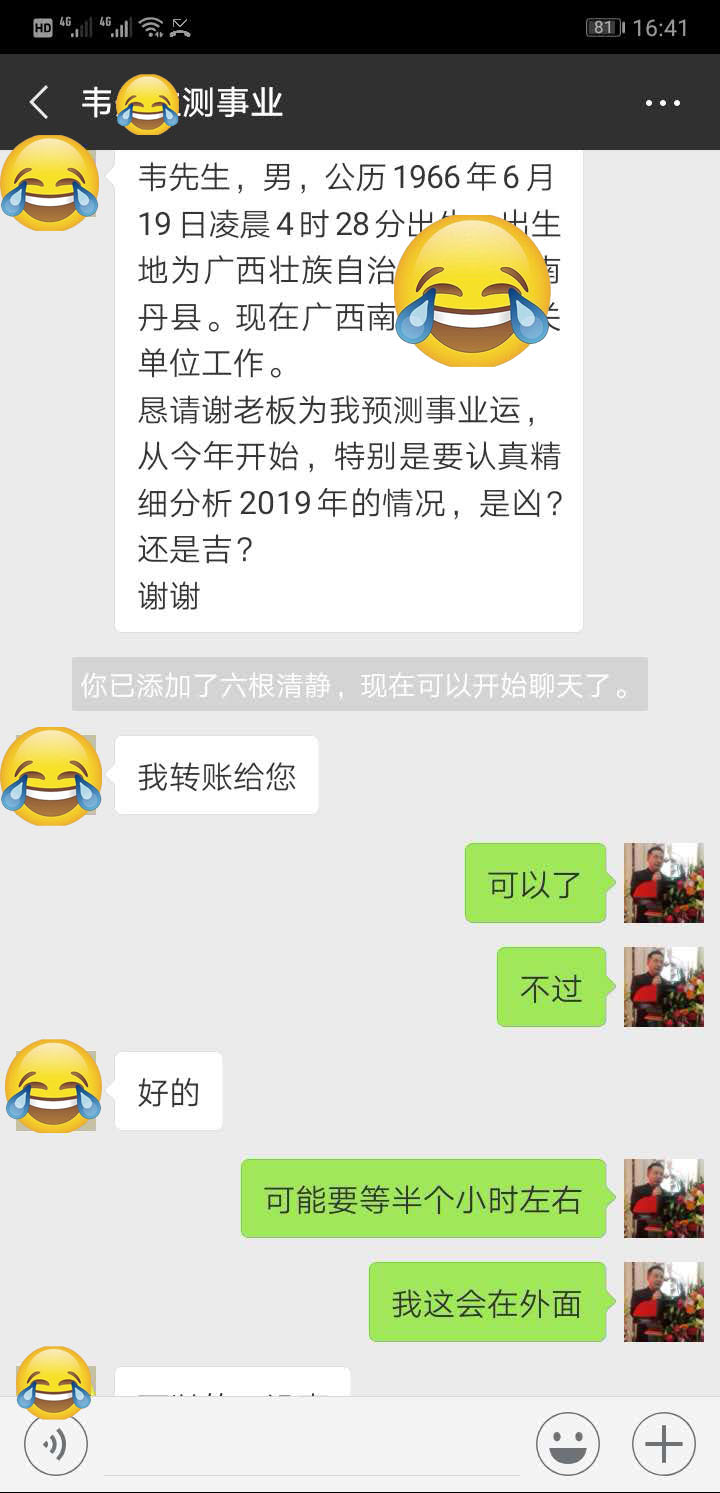Go back to the chat list
Screen dimensions: 720x1493
tap(38, 103)
